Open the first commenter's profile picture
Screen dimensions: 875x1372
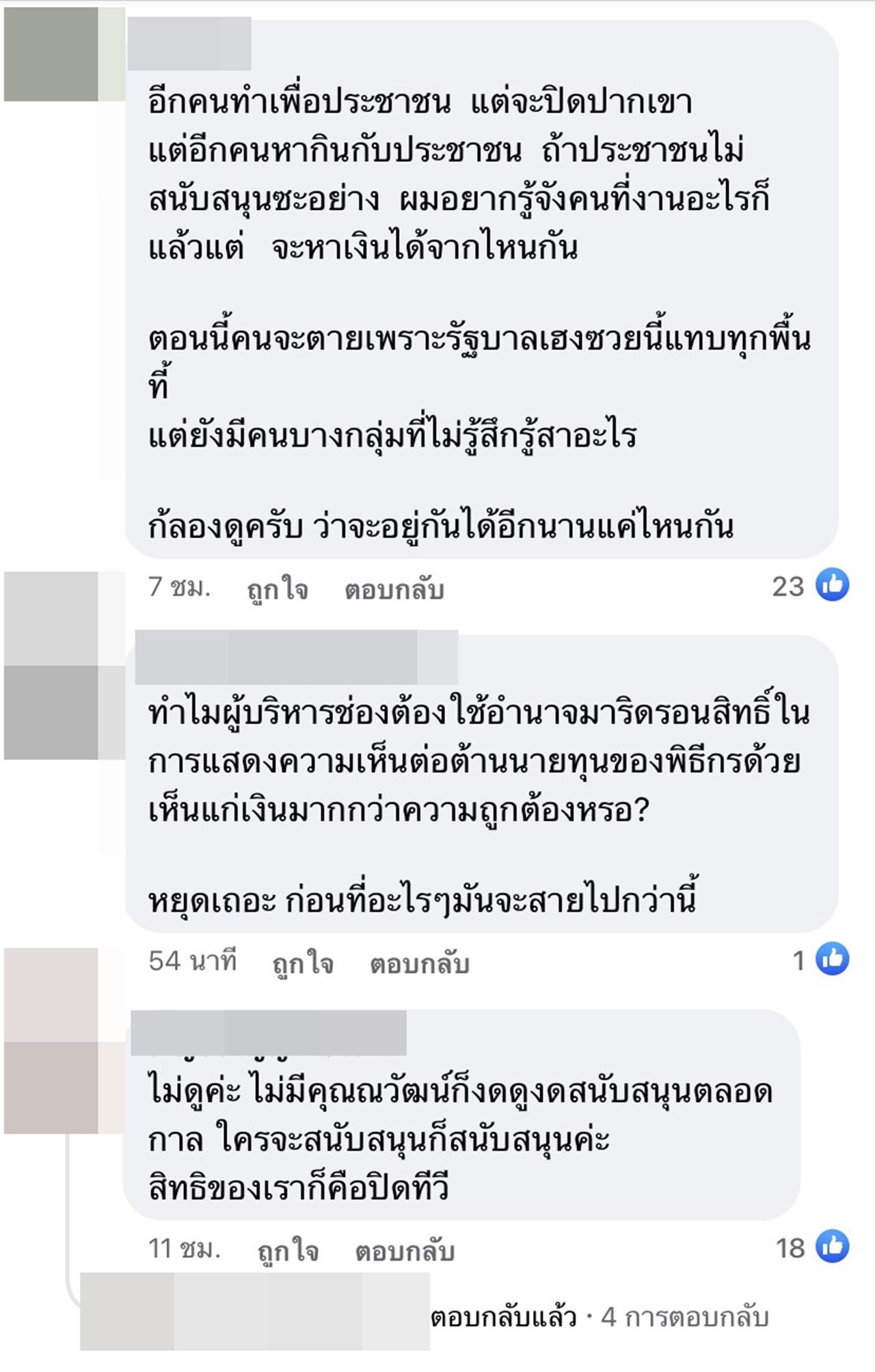point(63,55)
